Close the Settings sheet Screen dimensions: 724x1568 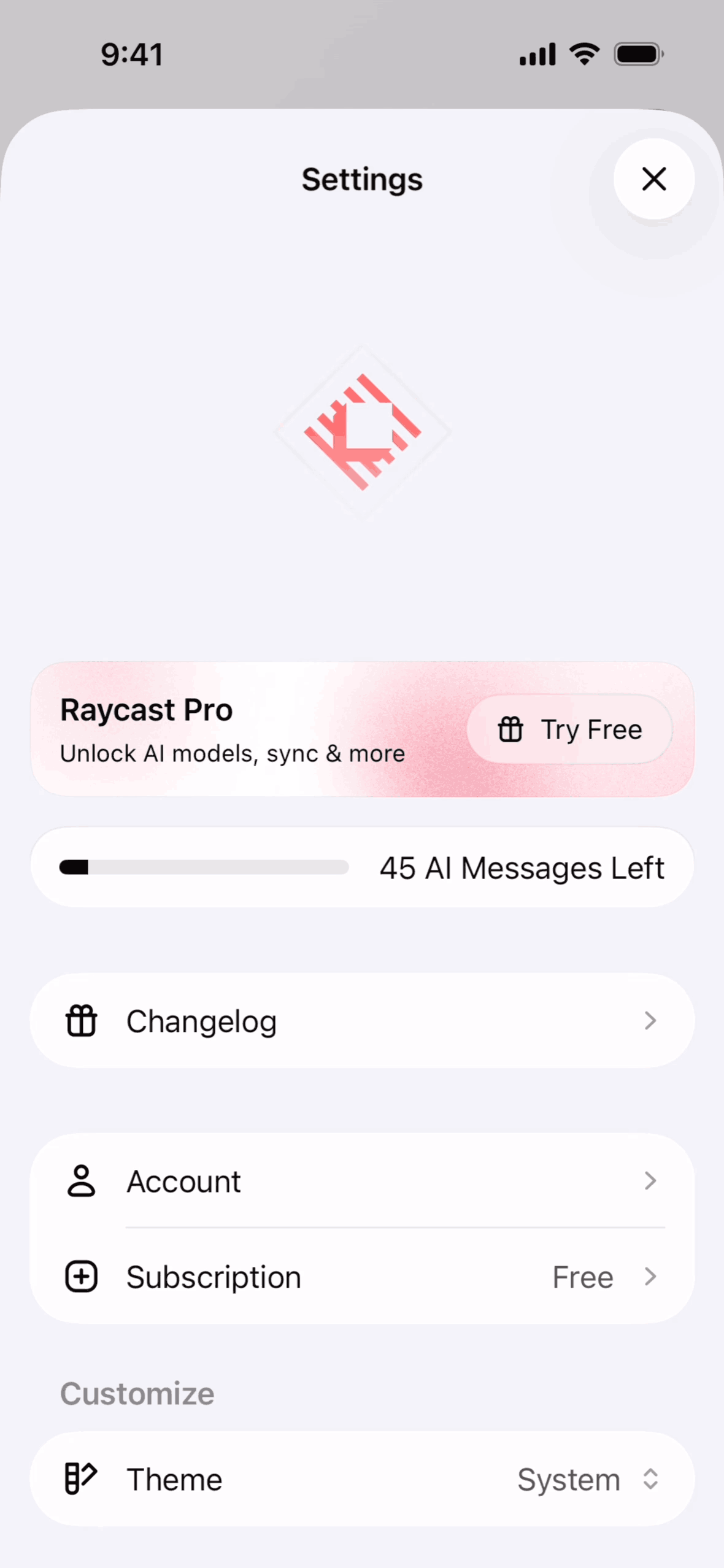pos(654,179)
